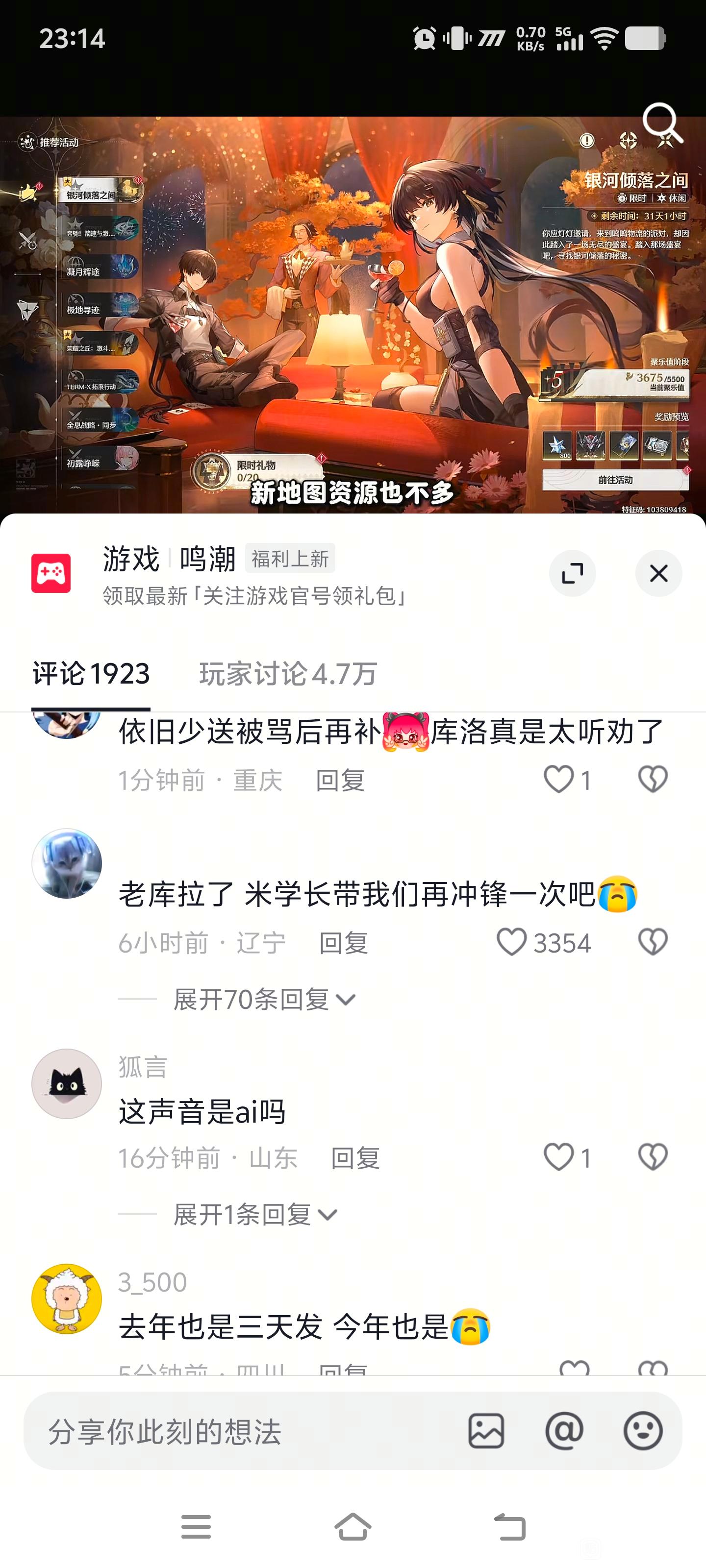Open 狐言's profile avatar
706x1568 pixels.
(66, 1083)
